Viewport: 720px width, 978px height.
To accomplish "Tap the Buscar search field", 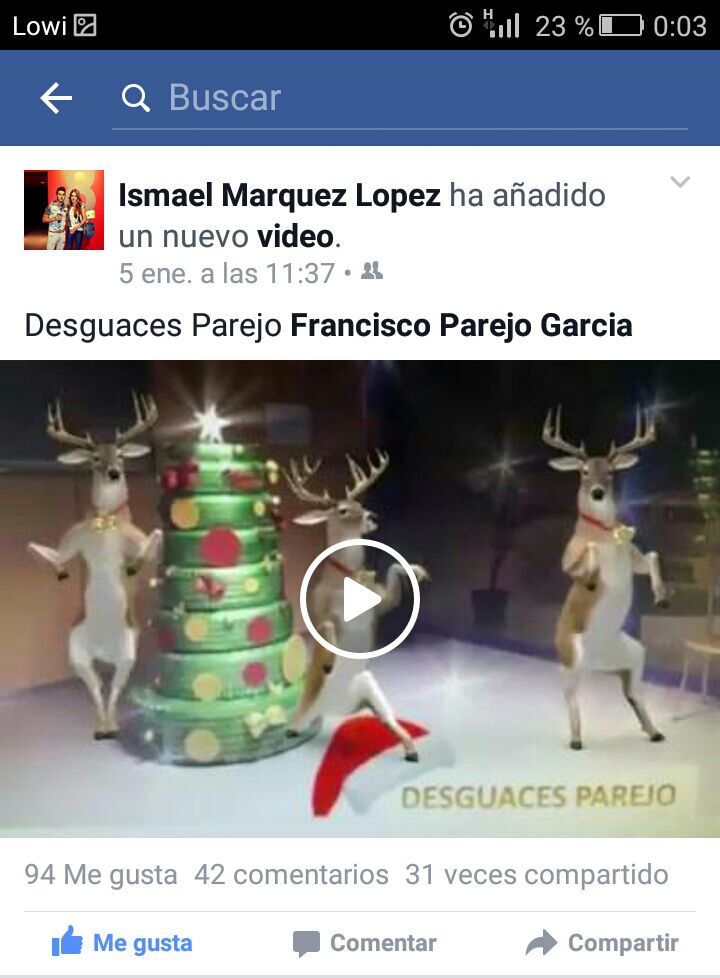I will [400, 98].
